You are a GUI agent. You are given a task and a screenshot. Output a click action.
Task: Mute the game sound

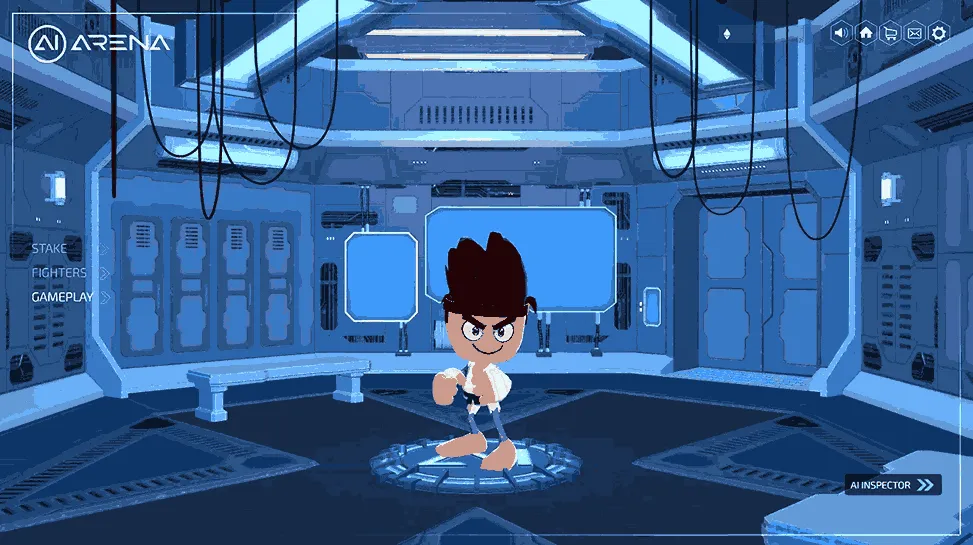click(841, 33)
